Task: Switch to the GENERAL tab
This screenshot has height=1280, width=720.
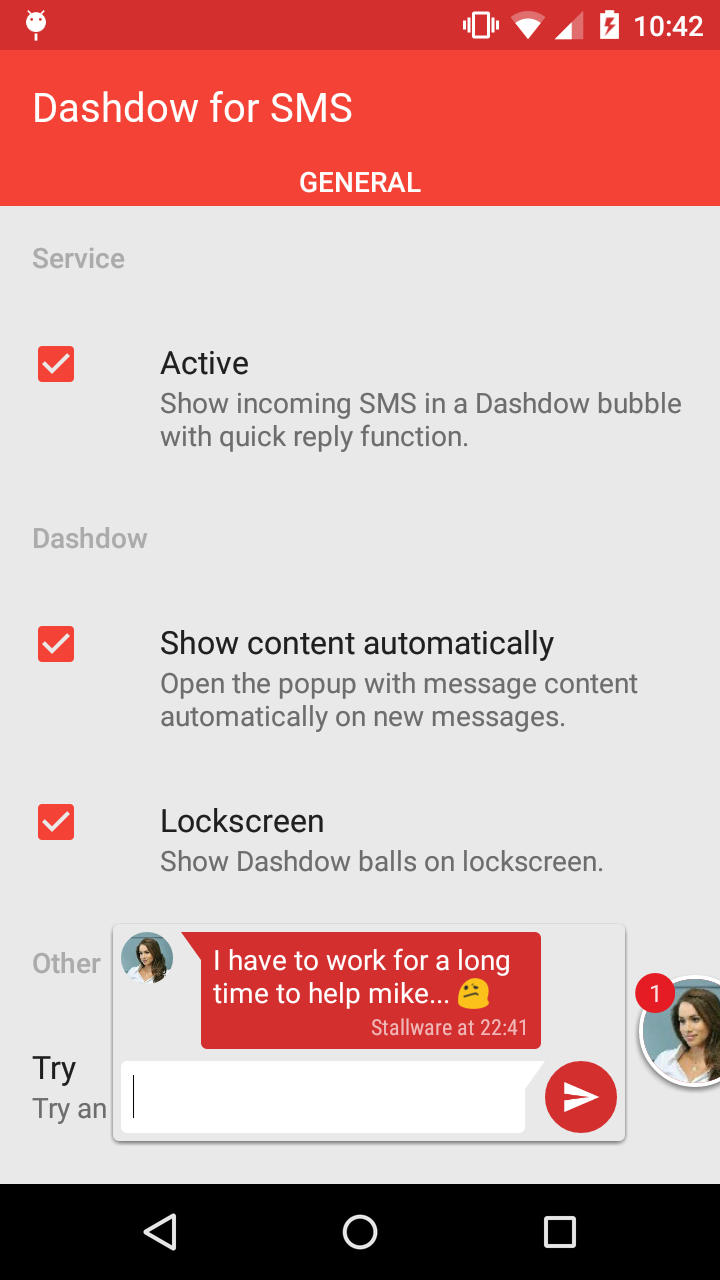Action: click(x=360, y=183)
